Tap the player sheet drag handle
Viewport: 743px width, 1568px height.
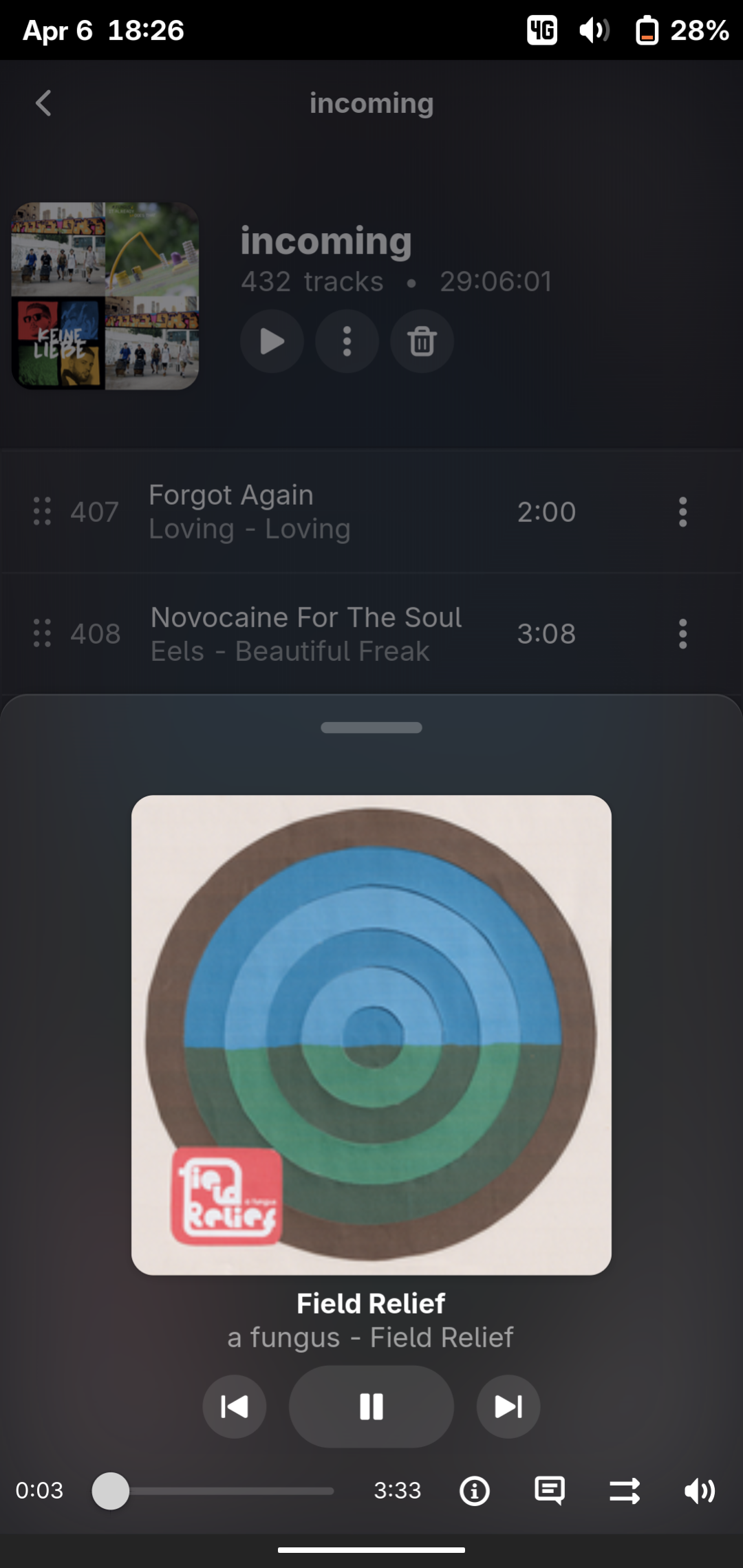[371, 728]
